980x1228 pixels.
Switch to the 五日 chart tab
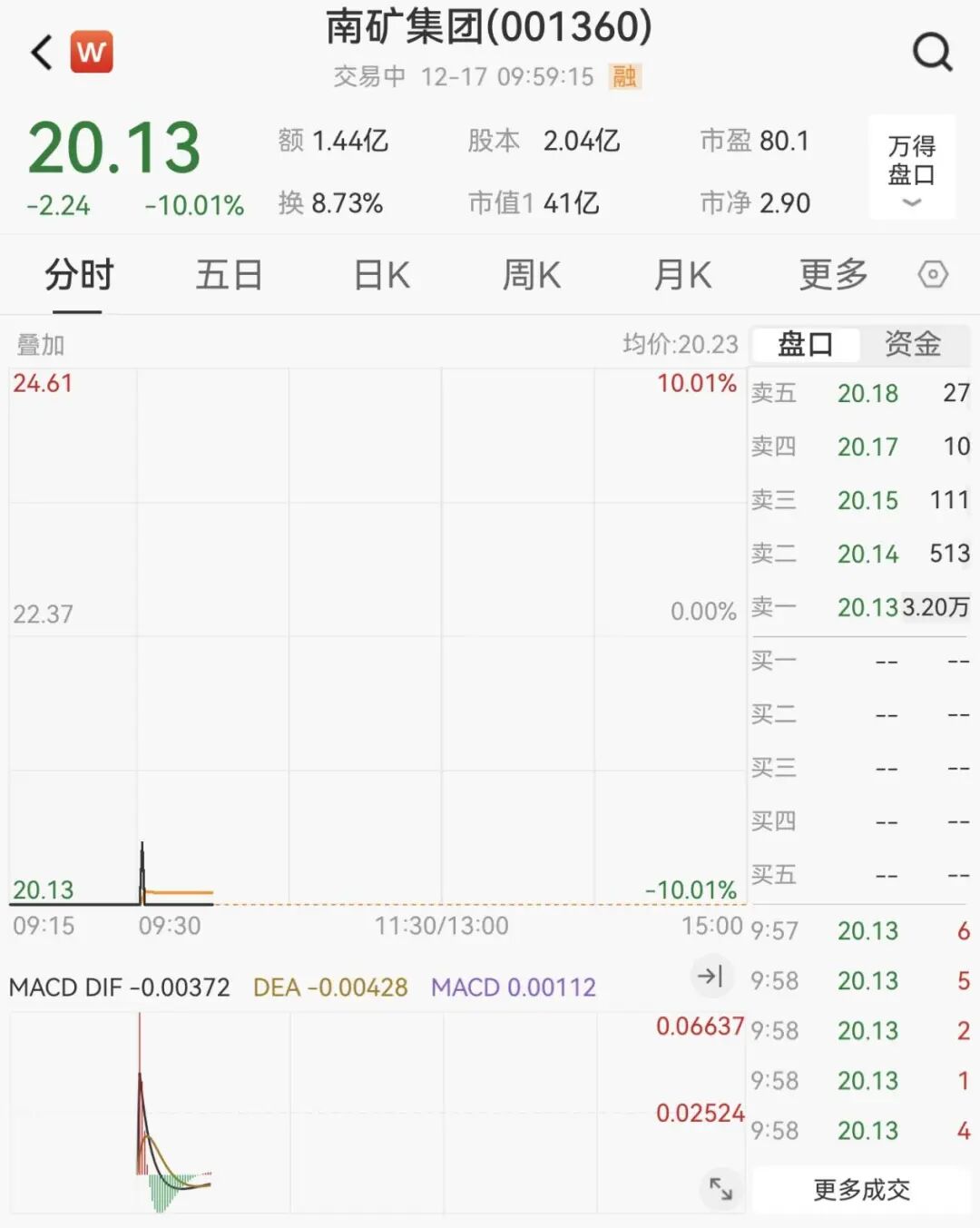(x=229, y=275)
